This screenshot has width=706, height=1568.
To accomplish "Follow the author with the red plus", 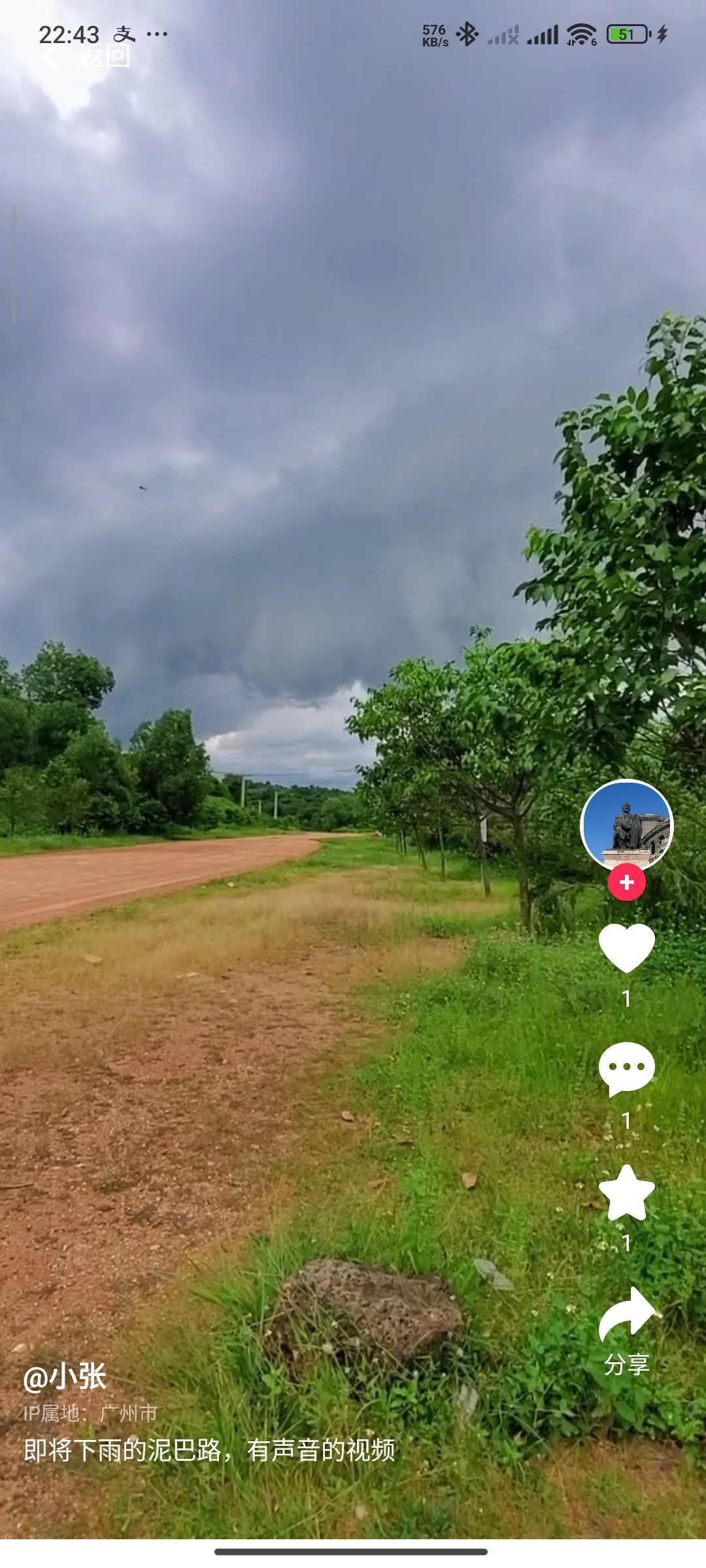I will click(626, 882).
